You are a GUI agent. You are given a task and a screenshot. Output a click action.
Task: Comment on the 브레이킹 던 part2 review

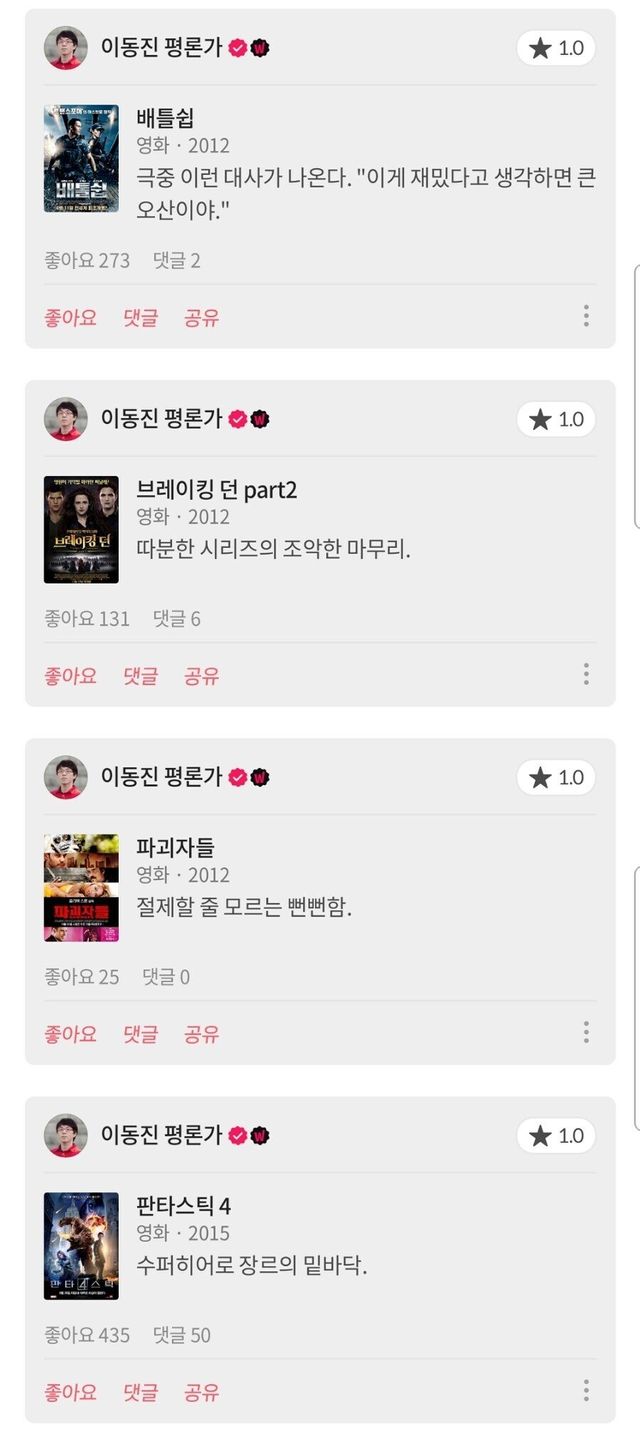click(x=140, y=676)
